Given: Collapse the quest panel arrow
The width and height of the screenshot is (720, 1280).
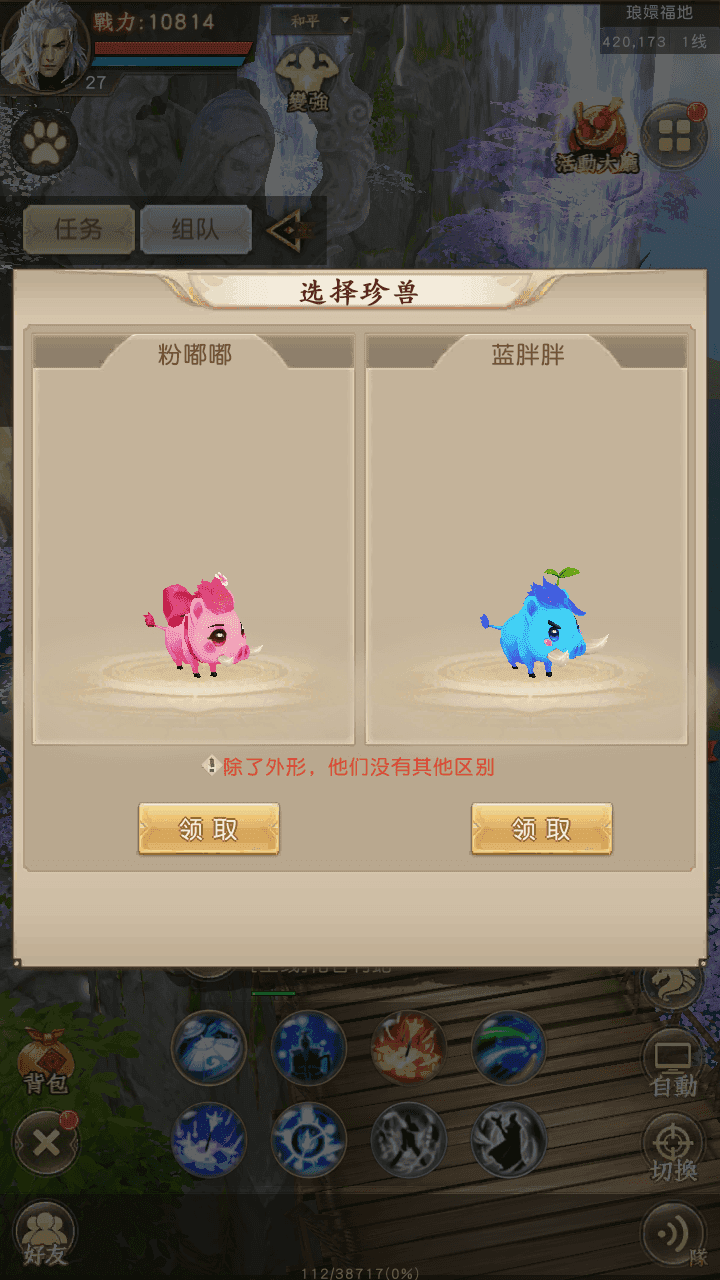Looking at the screenshot, I should click(290, 231).
